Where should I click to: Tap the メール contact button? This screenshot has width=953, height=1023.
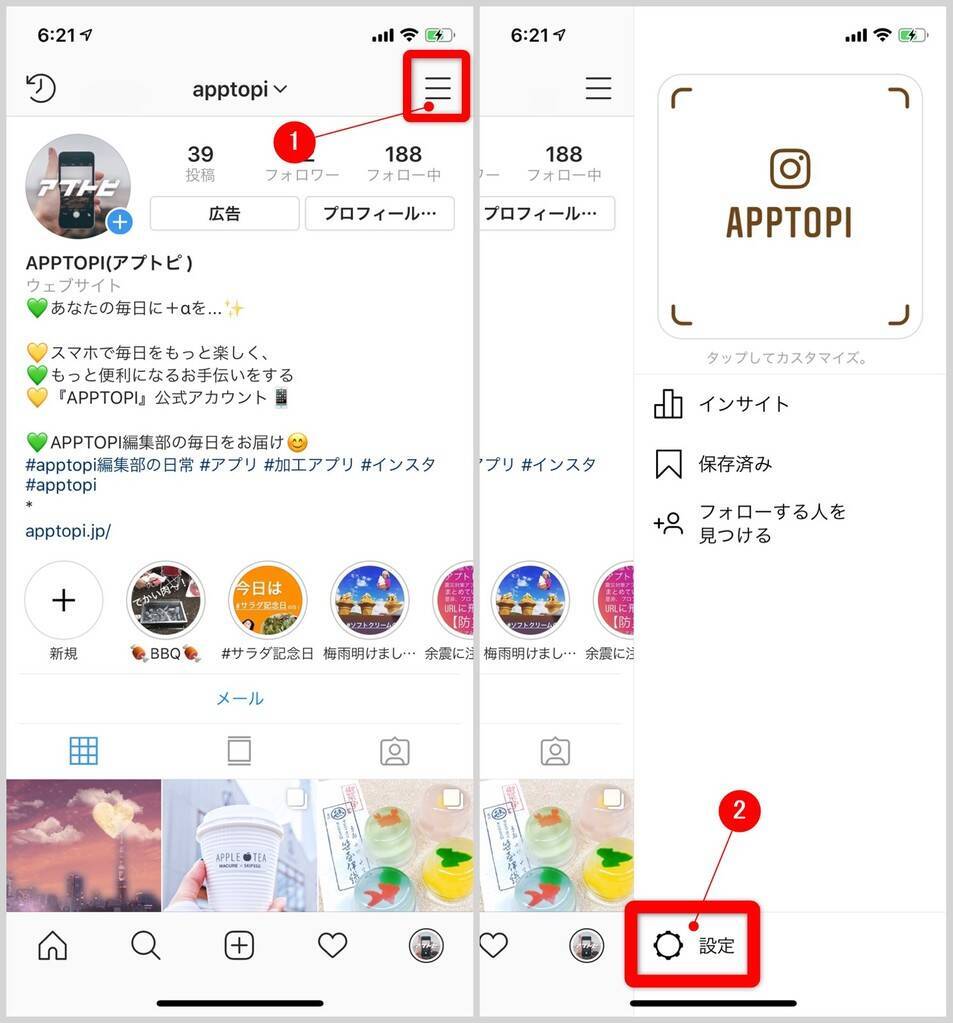click(x=240, y=698)
